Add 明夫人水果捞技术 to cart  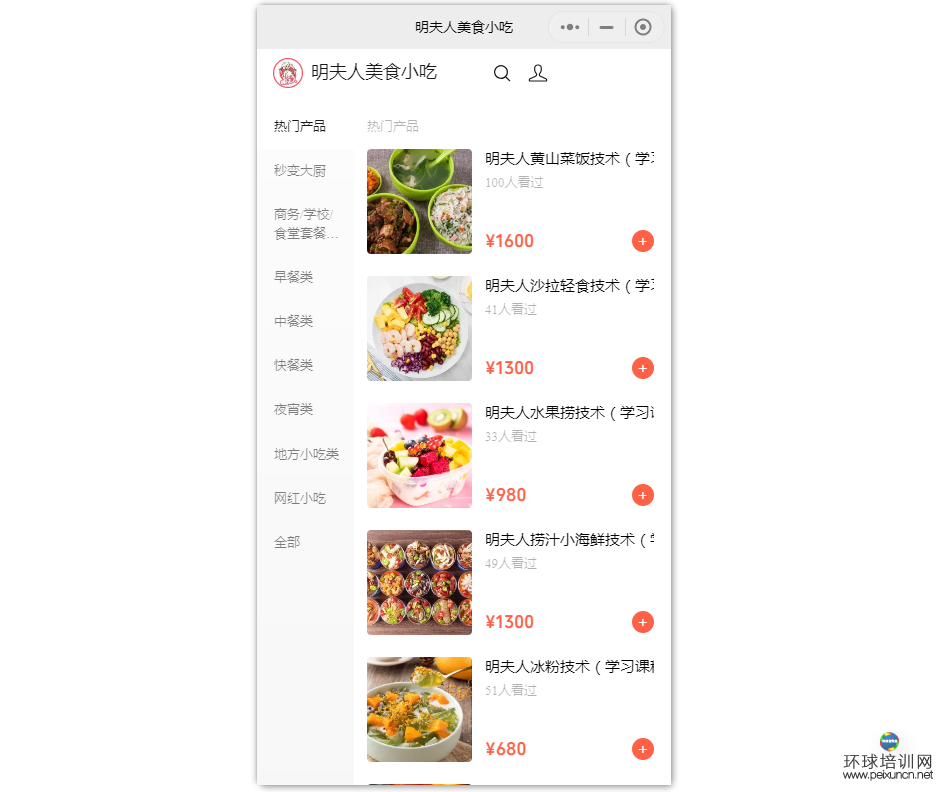pyautogui.click(x=643, y=495)
